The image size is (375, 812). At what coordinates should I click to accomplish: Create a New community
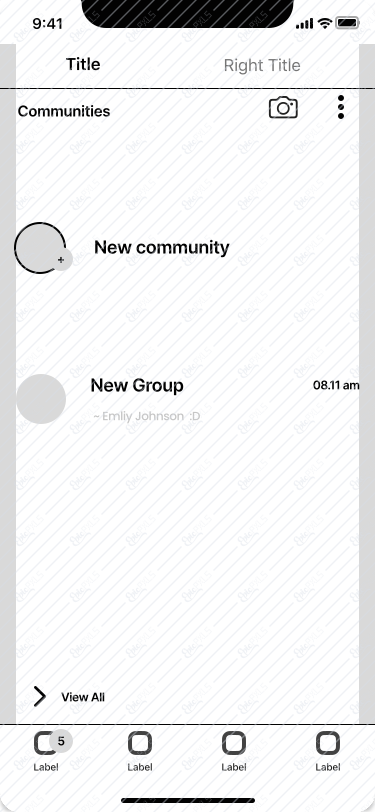188,248
